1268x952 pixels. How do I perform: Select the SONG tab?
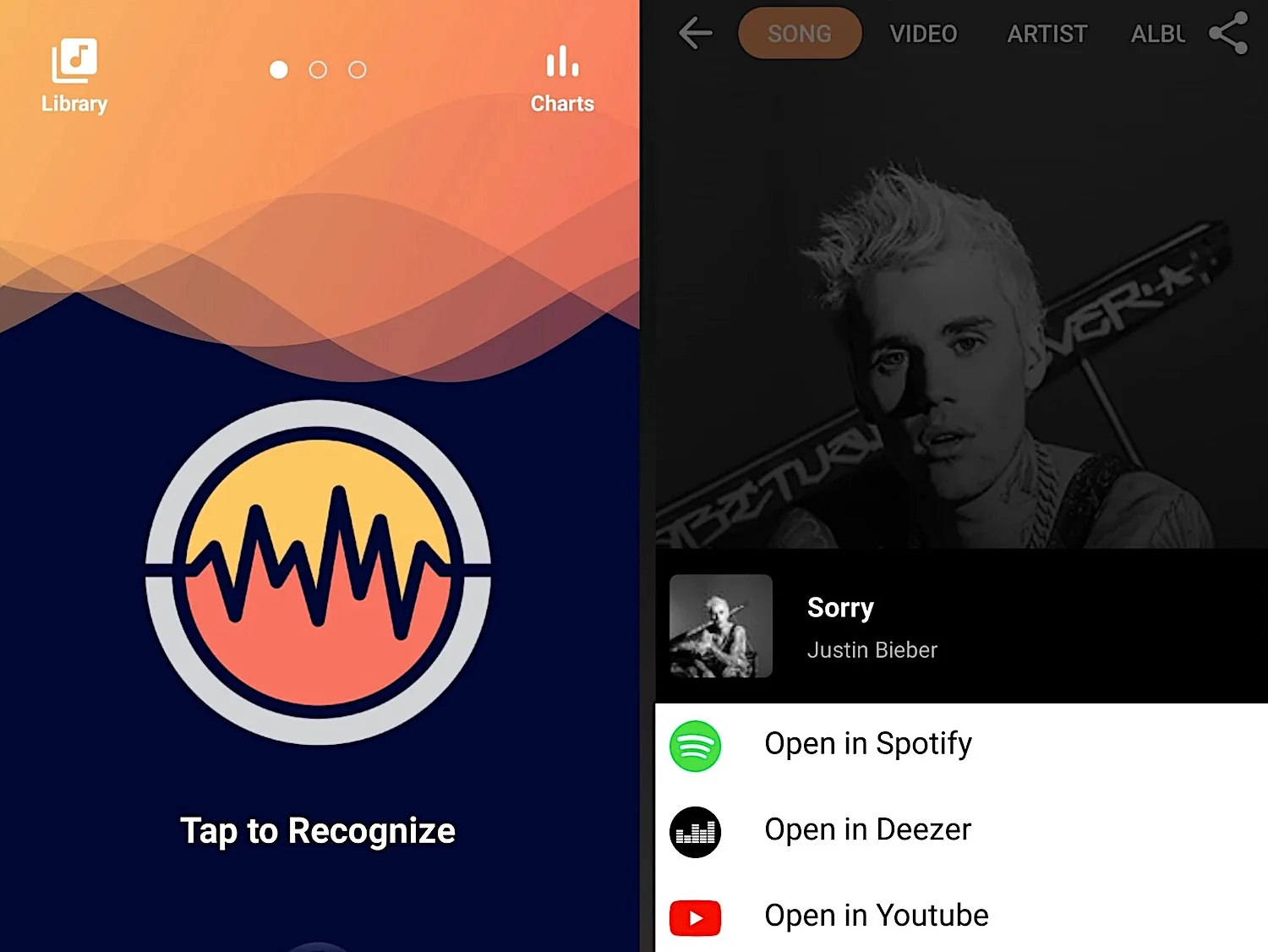click(x=800, y=34)
